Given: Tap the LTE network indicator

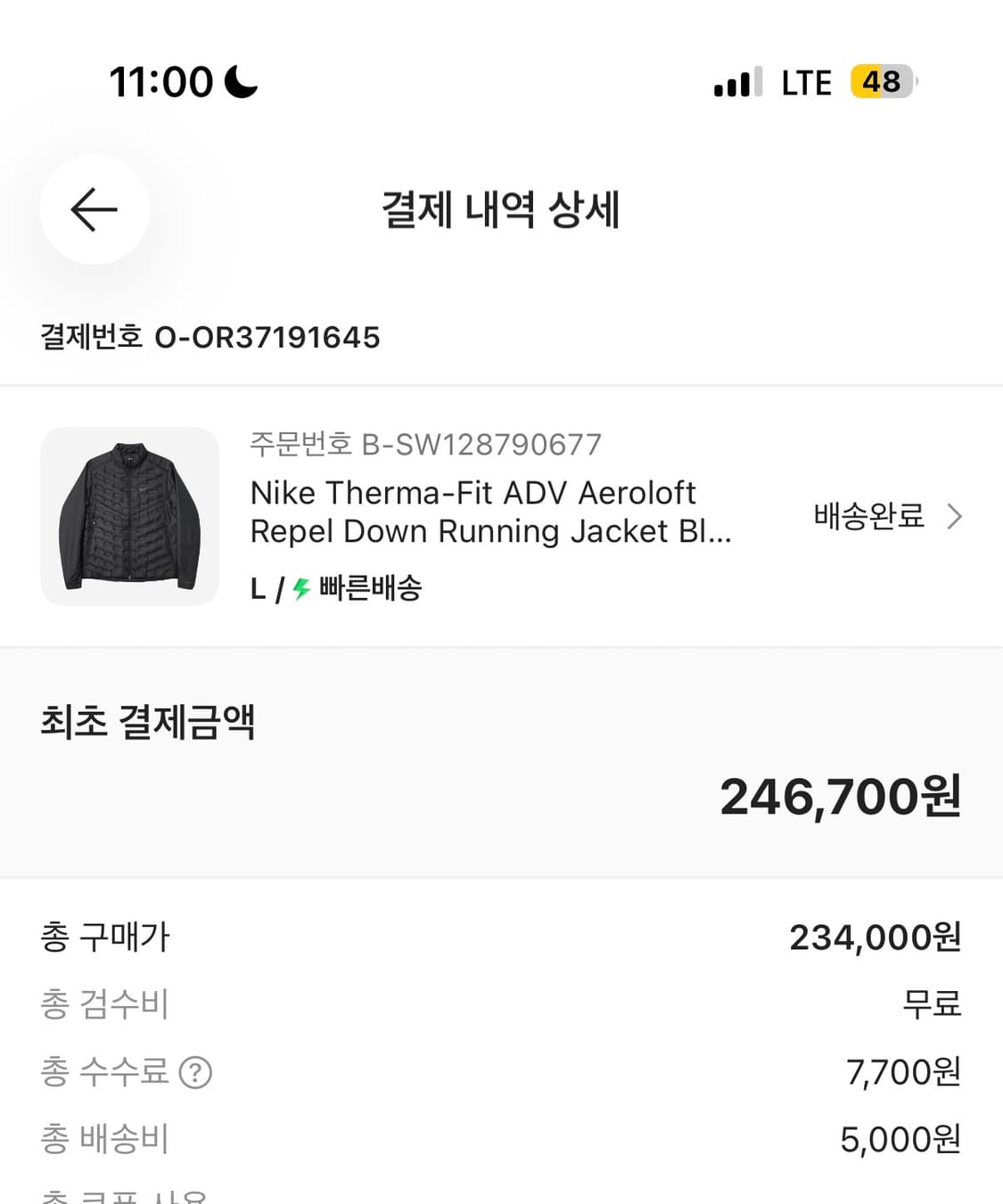Looking at the screenshot, I should 805,82.
